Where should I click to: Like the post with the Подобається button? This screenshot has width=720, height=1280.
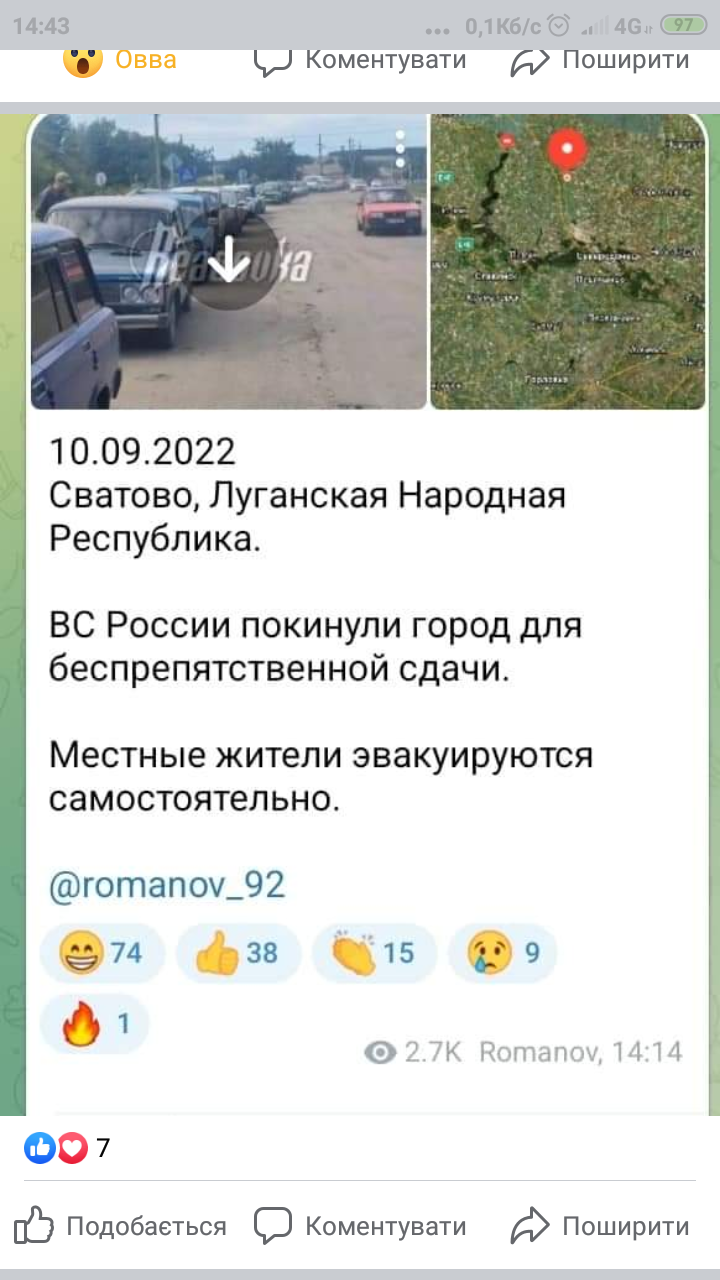[121, 1226]
